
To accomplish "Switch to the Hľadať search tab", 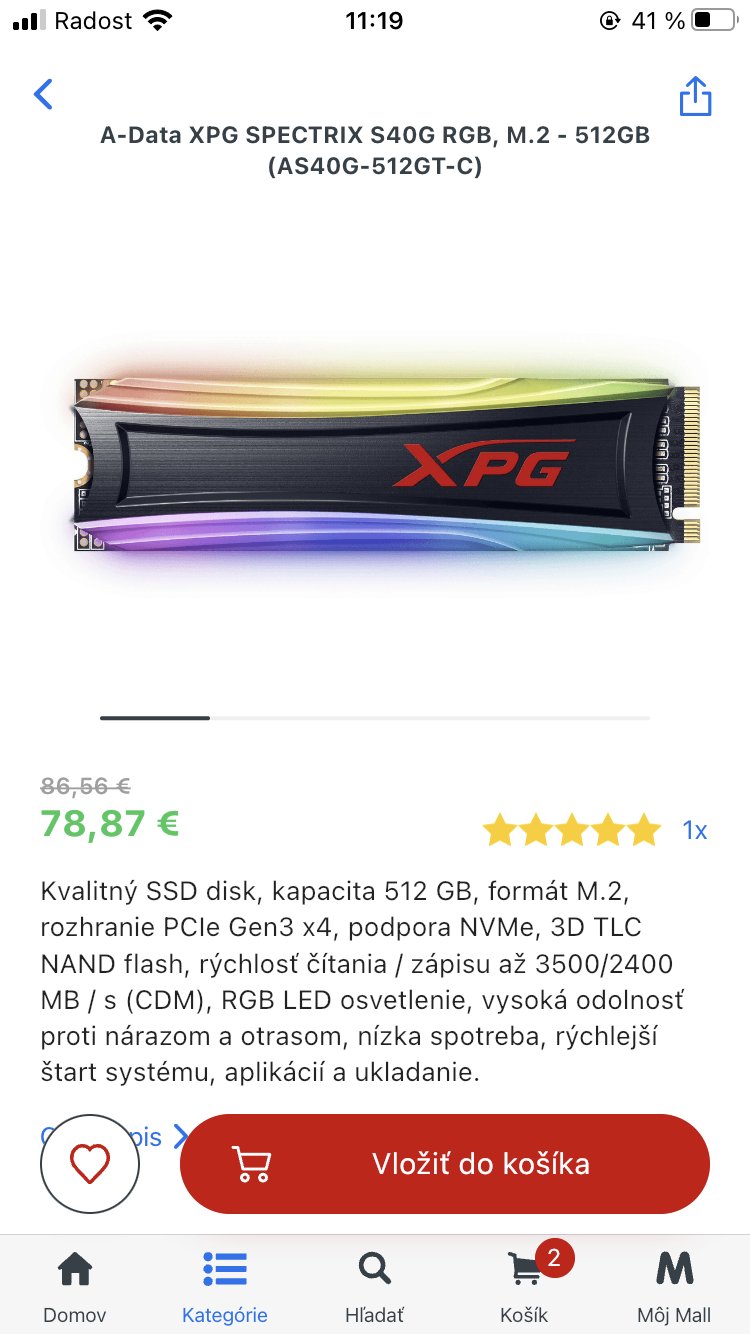I will [x=375, y=1285].
